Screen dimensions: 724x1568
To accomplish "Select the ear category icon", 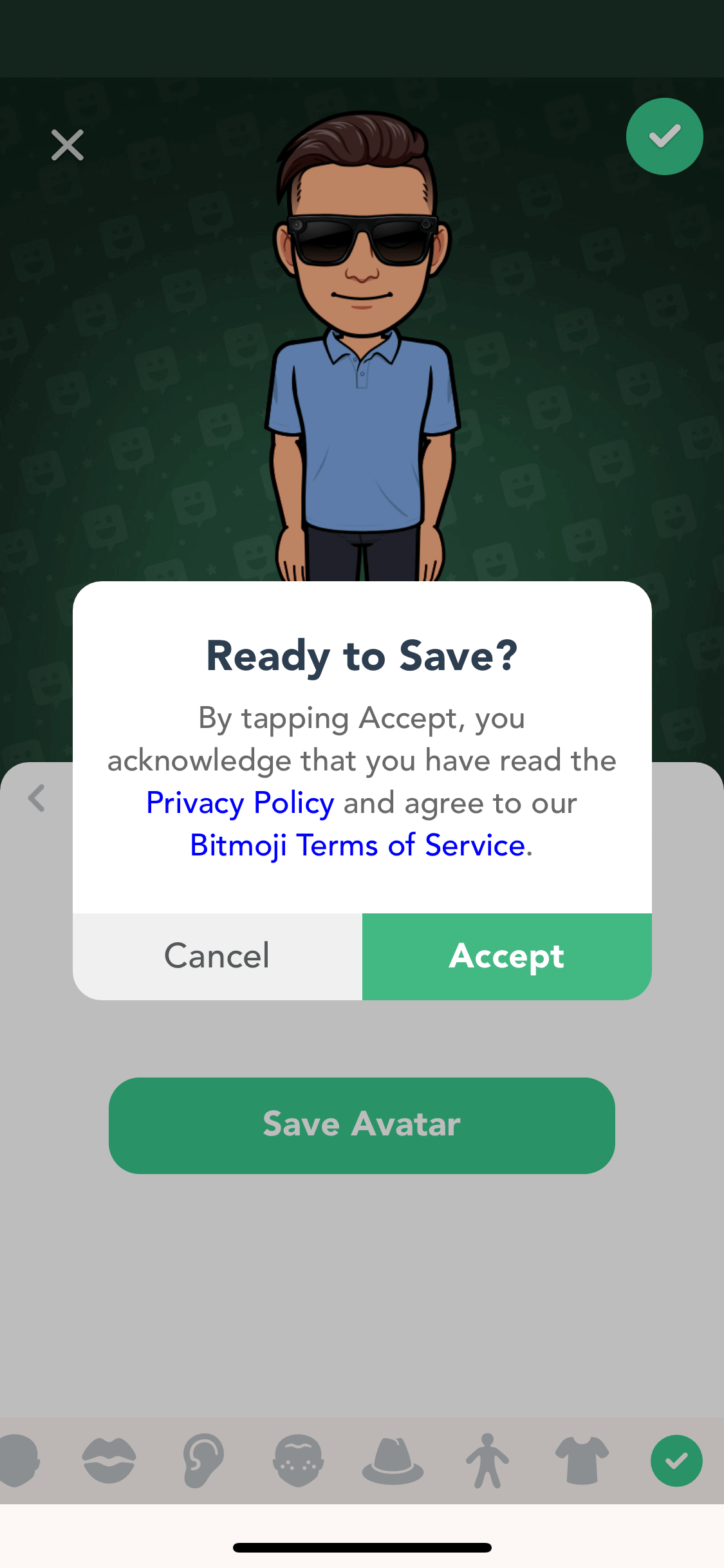I will [x=203, y=1461].
